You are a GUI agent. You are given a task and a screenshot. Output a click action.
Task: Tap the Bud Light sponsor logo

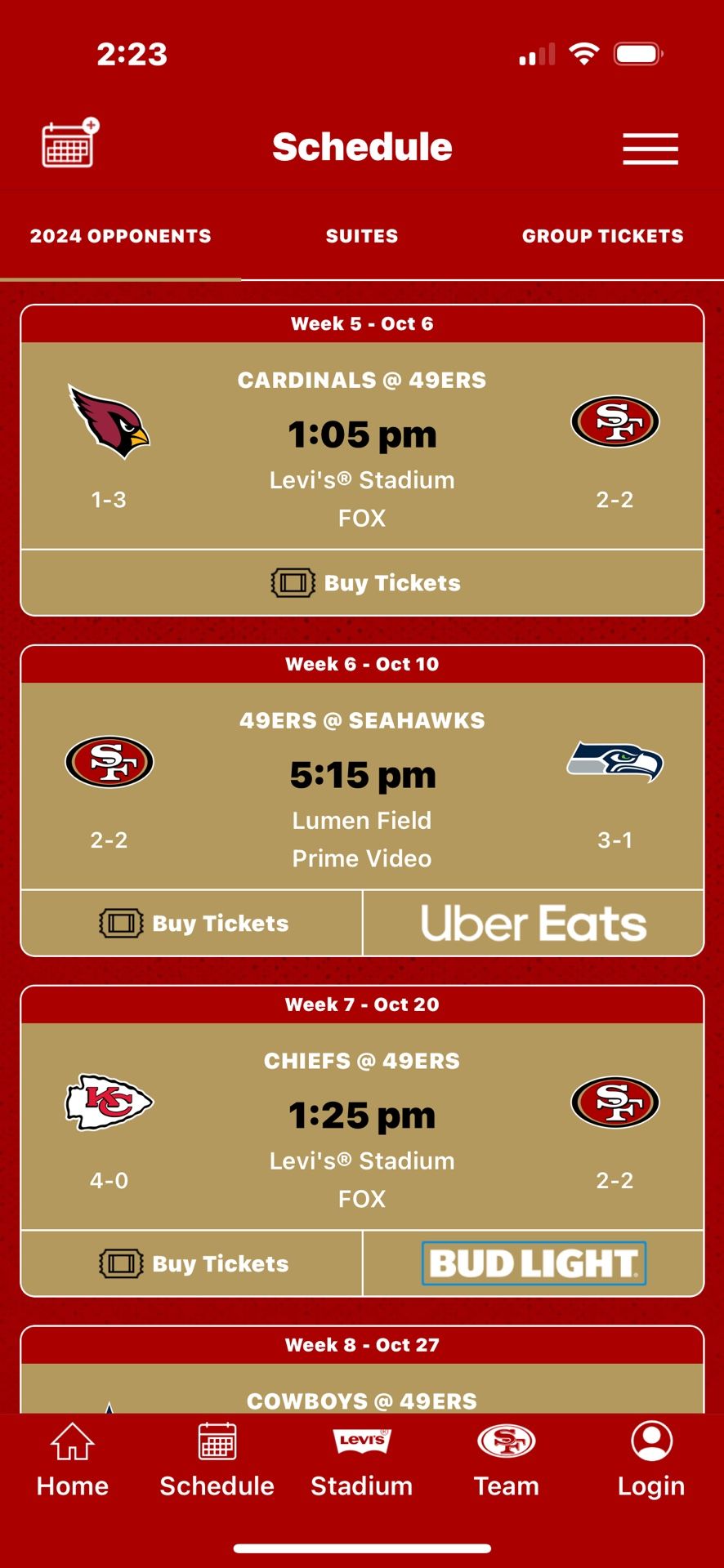pos(533,1263)
